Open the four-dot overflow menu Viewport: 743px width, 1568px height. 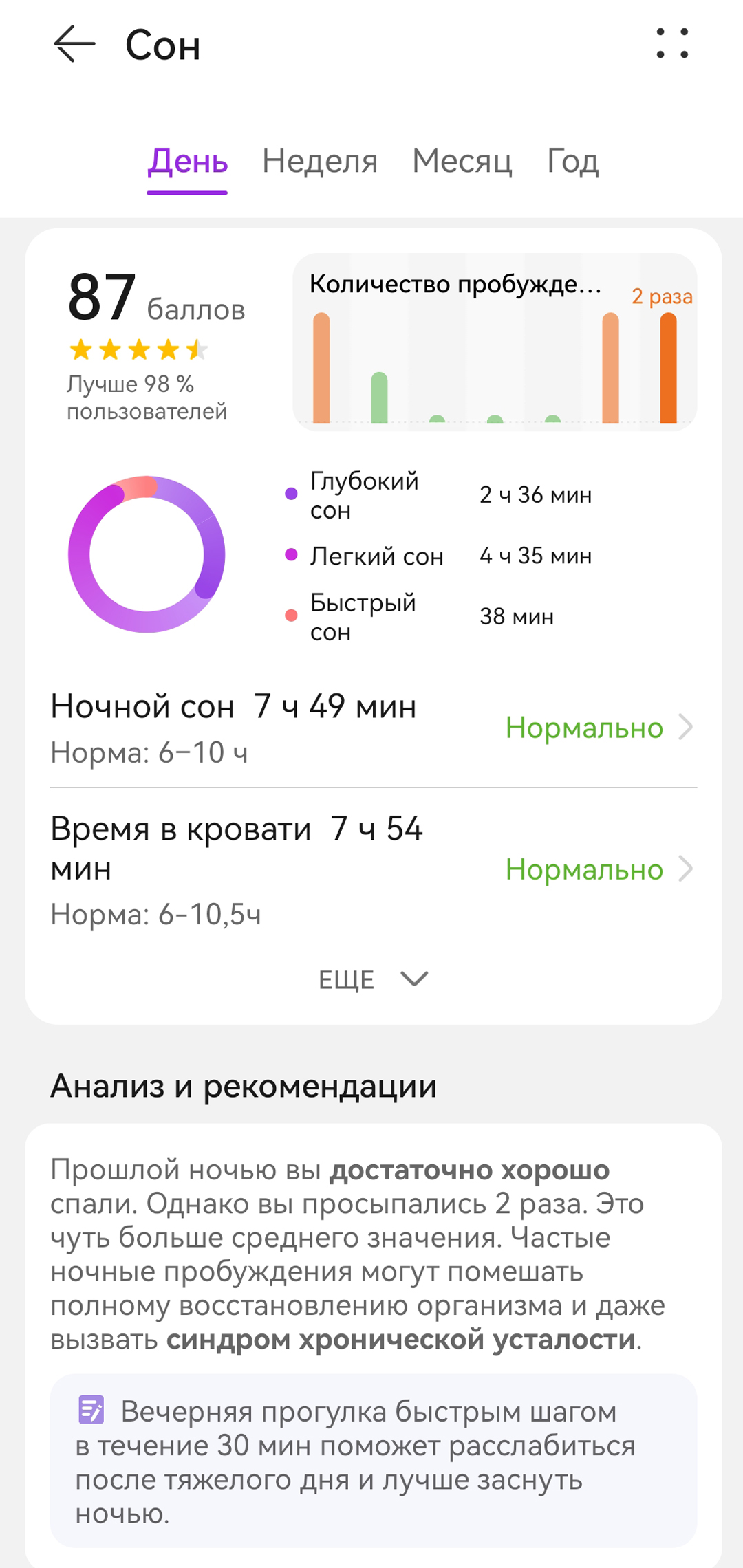pyautogui.click(x=671, y=44)
